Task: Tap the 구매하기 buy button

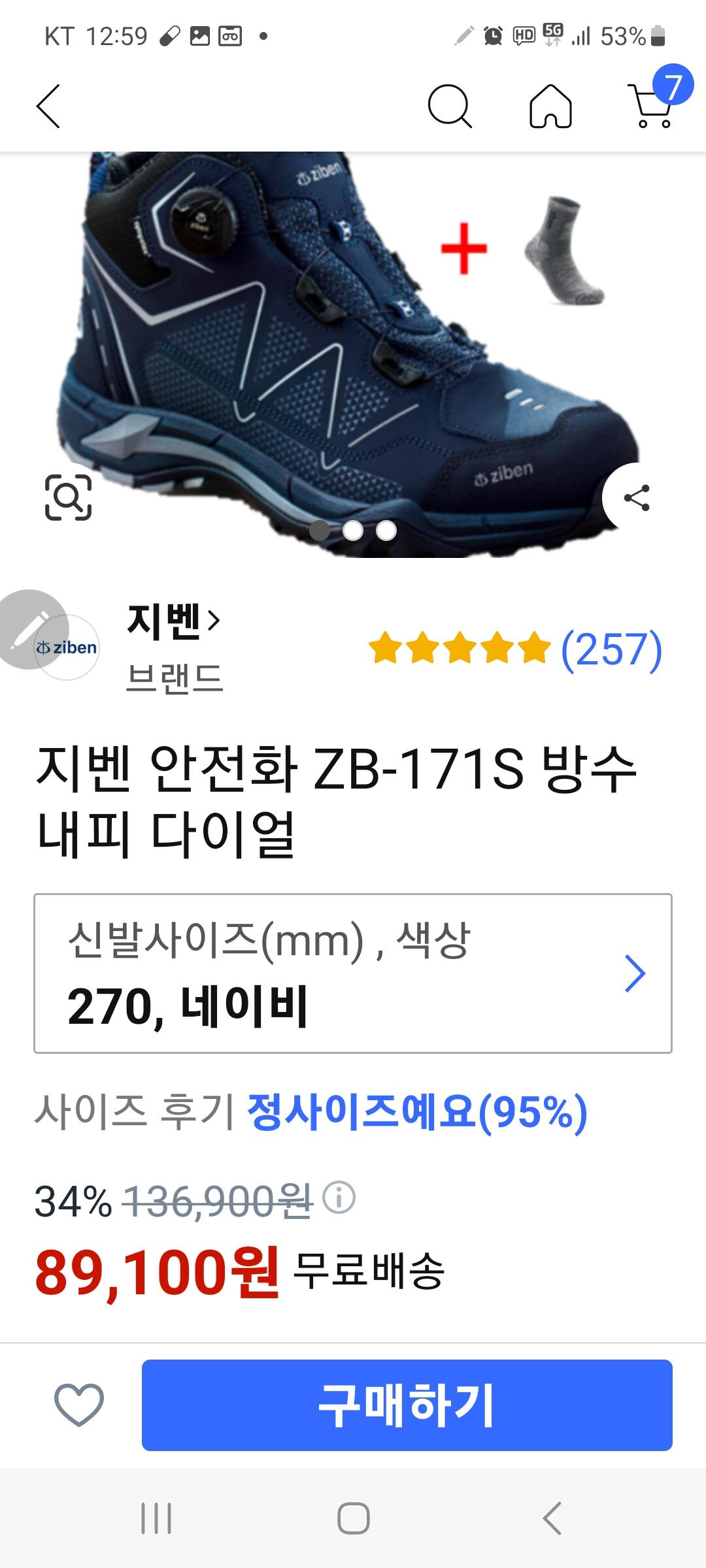Action: point(407,1405)
